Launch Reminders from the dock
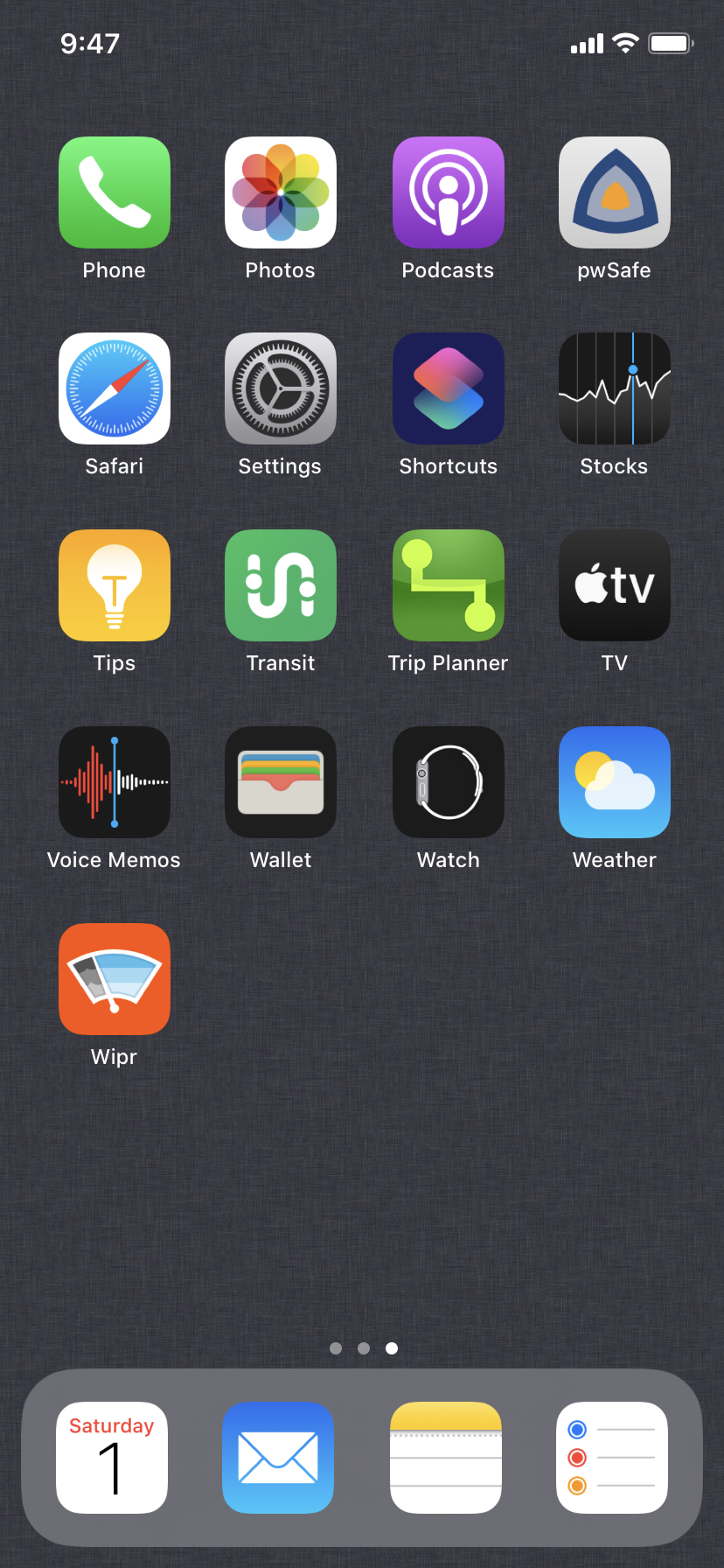The image size is (724, 1568). click(612, 1458)
